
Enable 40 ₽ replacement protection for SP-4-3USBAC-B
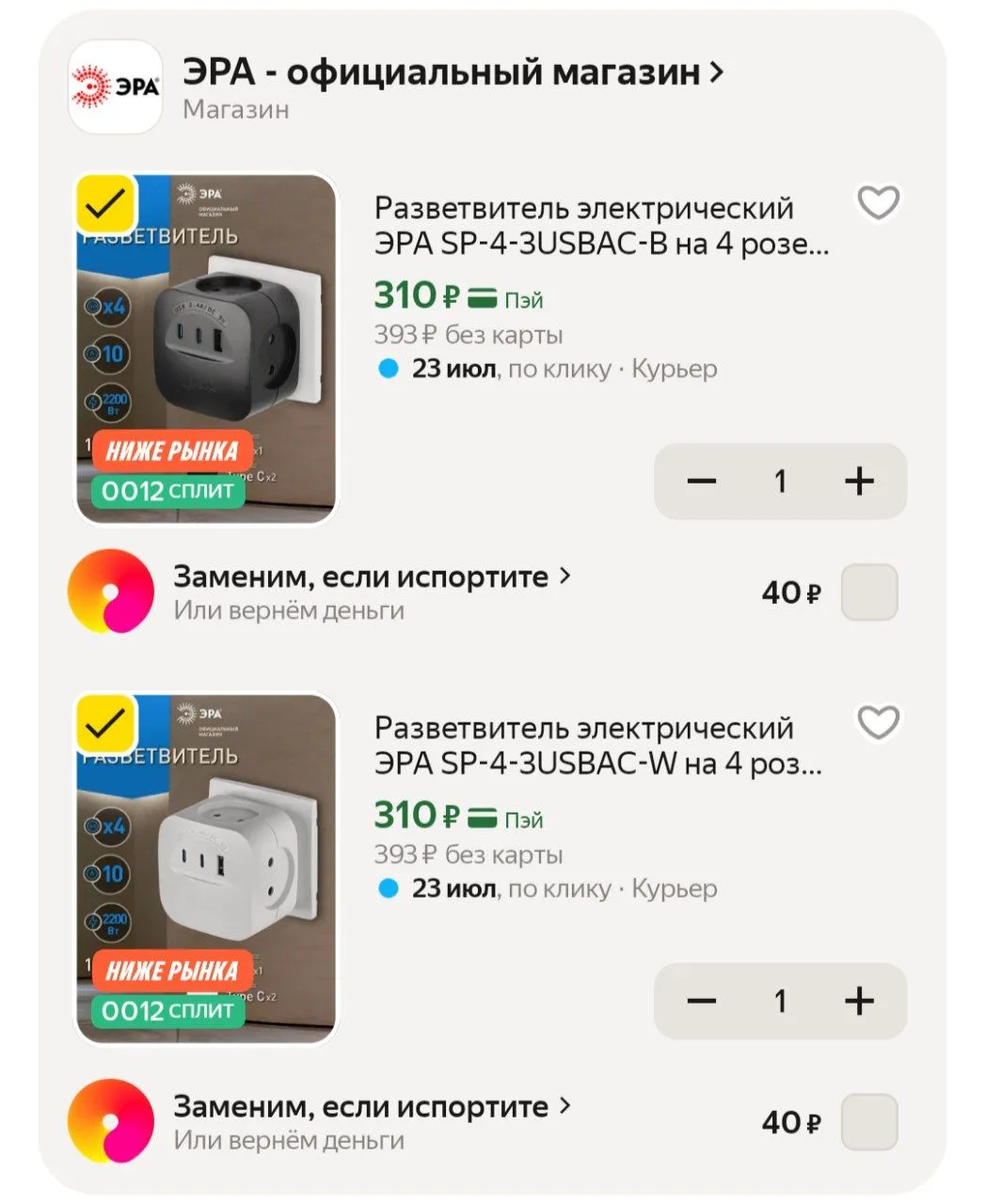coord(869,593)
